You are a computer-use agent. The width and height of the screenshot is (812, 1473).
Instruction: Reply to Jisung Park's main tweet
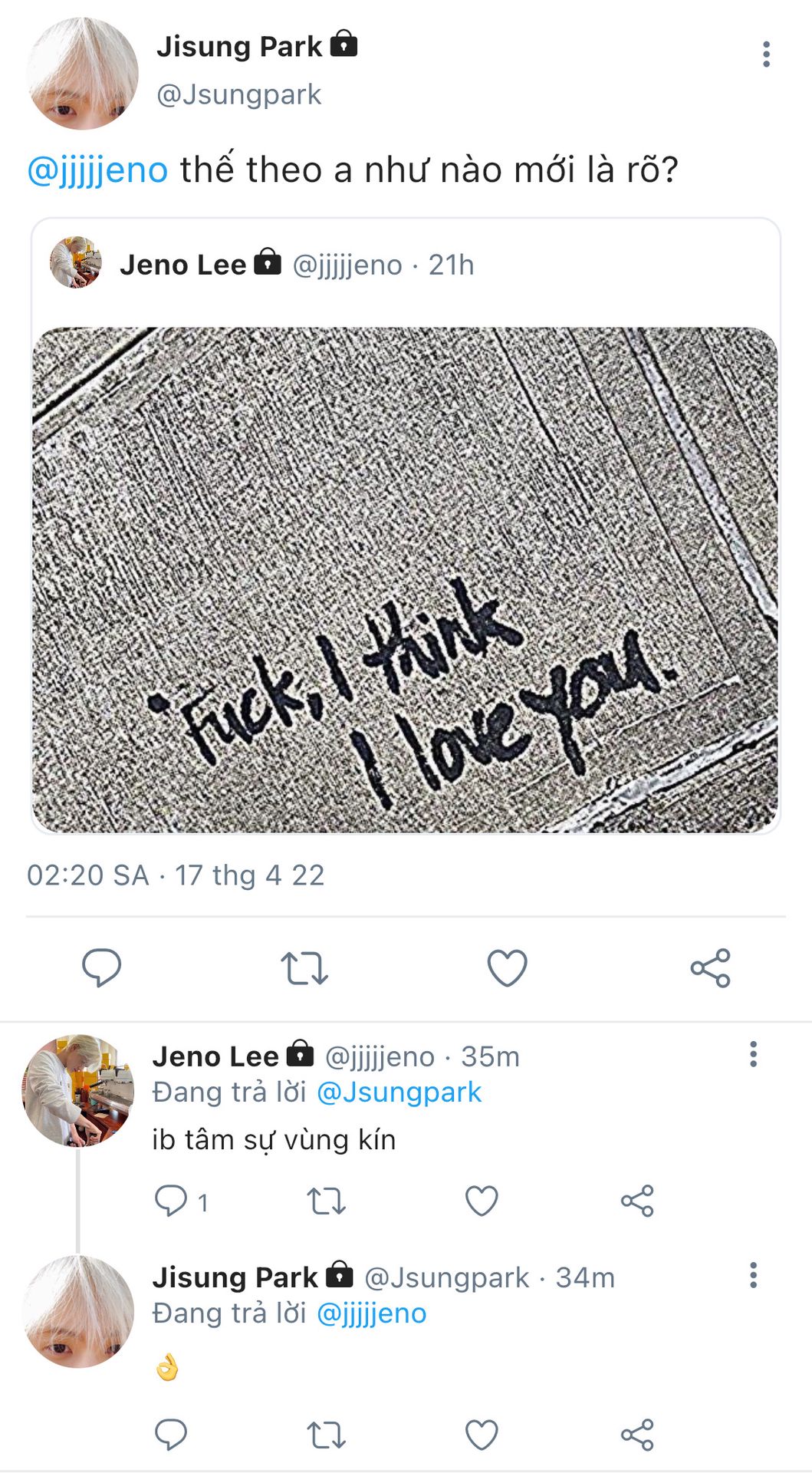(x=101, y=967)
